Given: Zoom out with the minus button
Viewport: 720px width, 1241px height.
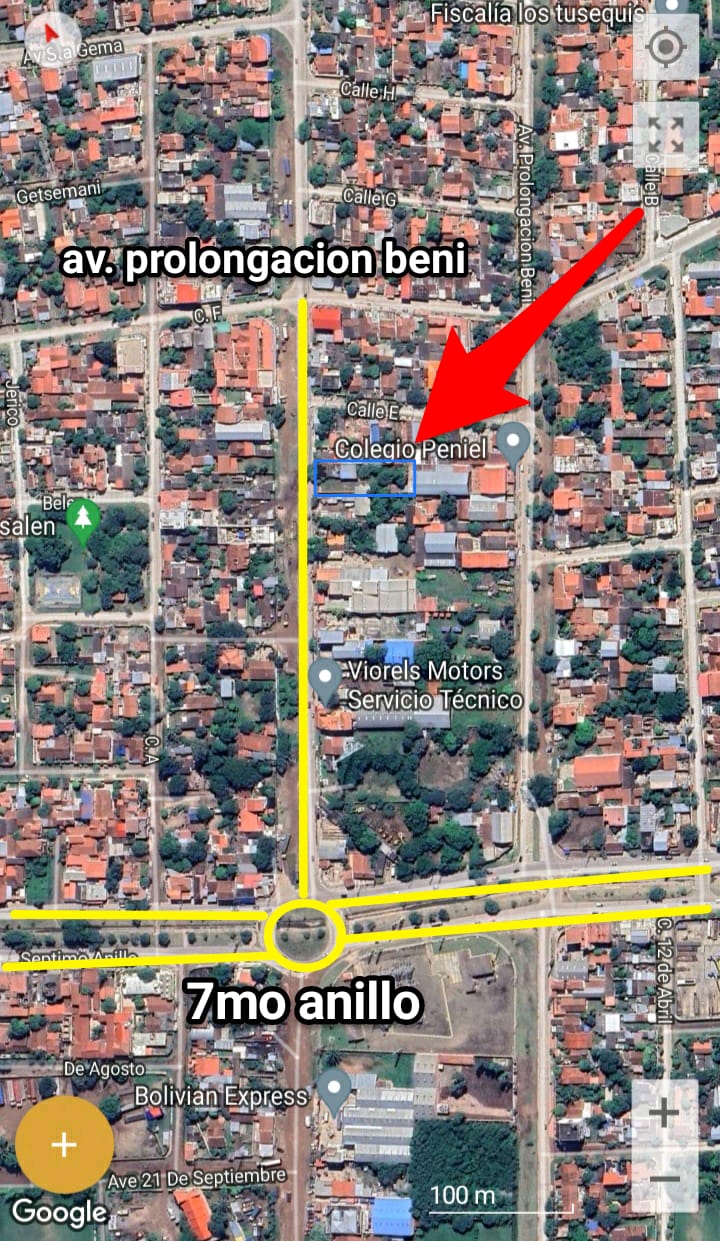Looking at the screenshot, I should pyautogui.click(x=665, y=1177).
